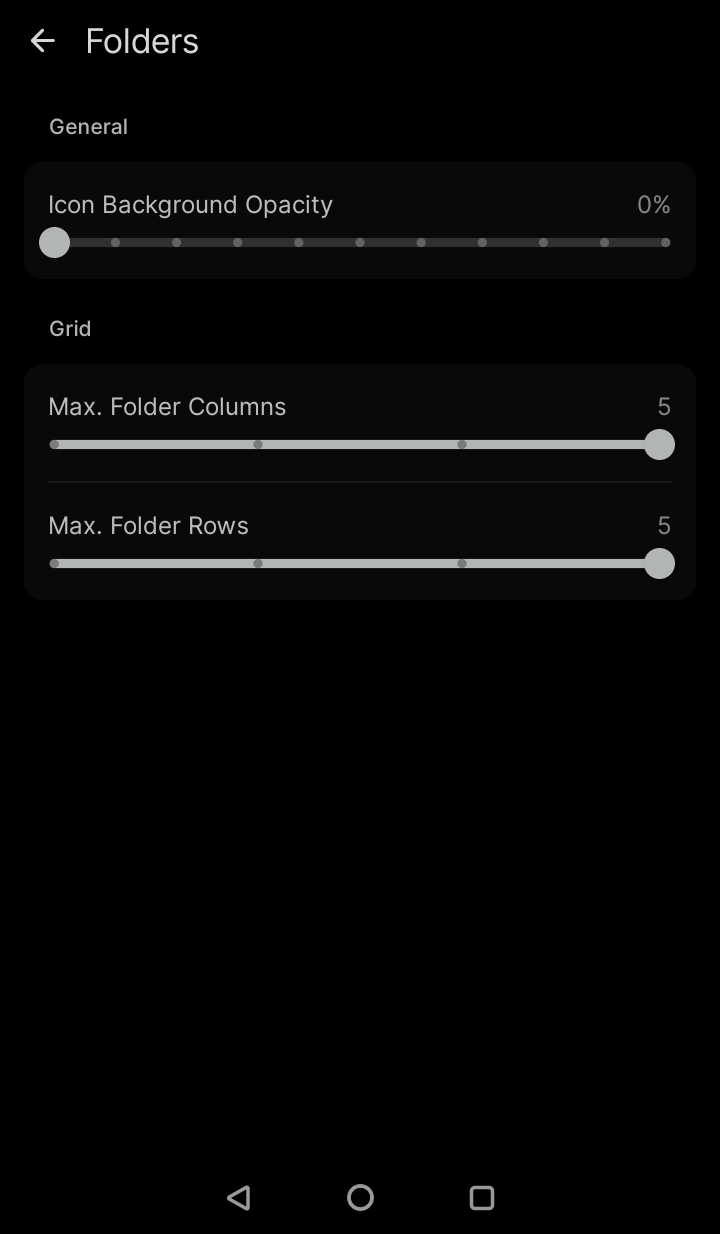
Task: Click the center tick of Folder Rows slider
Action: 360,563
